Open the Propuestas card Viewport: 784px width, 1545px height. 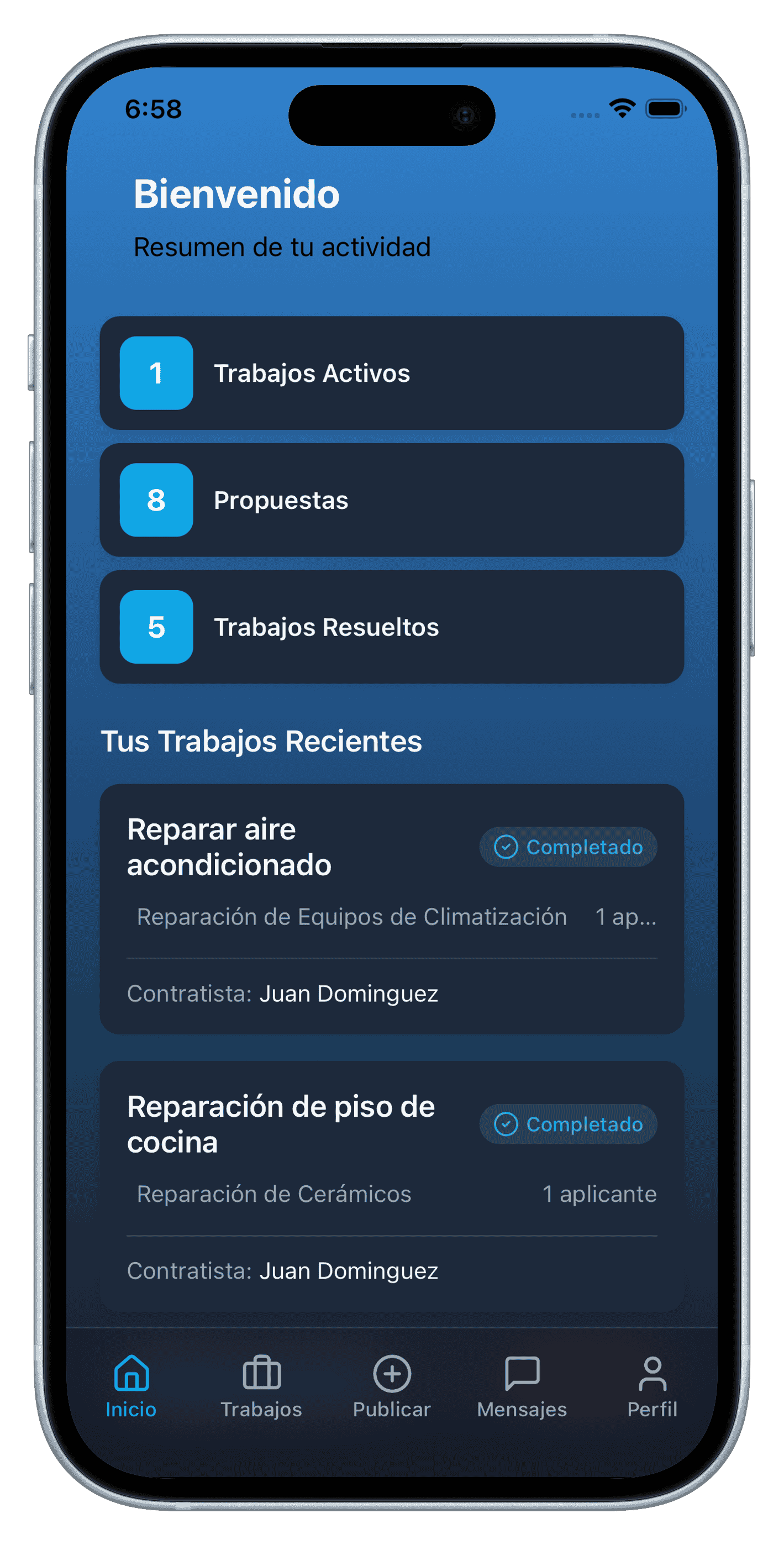click(392, 501)
